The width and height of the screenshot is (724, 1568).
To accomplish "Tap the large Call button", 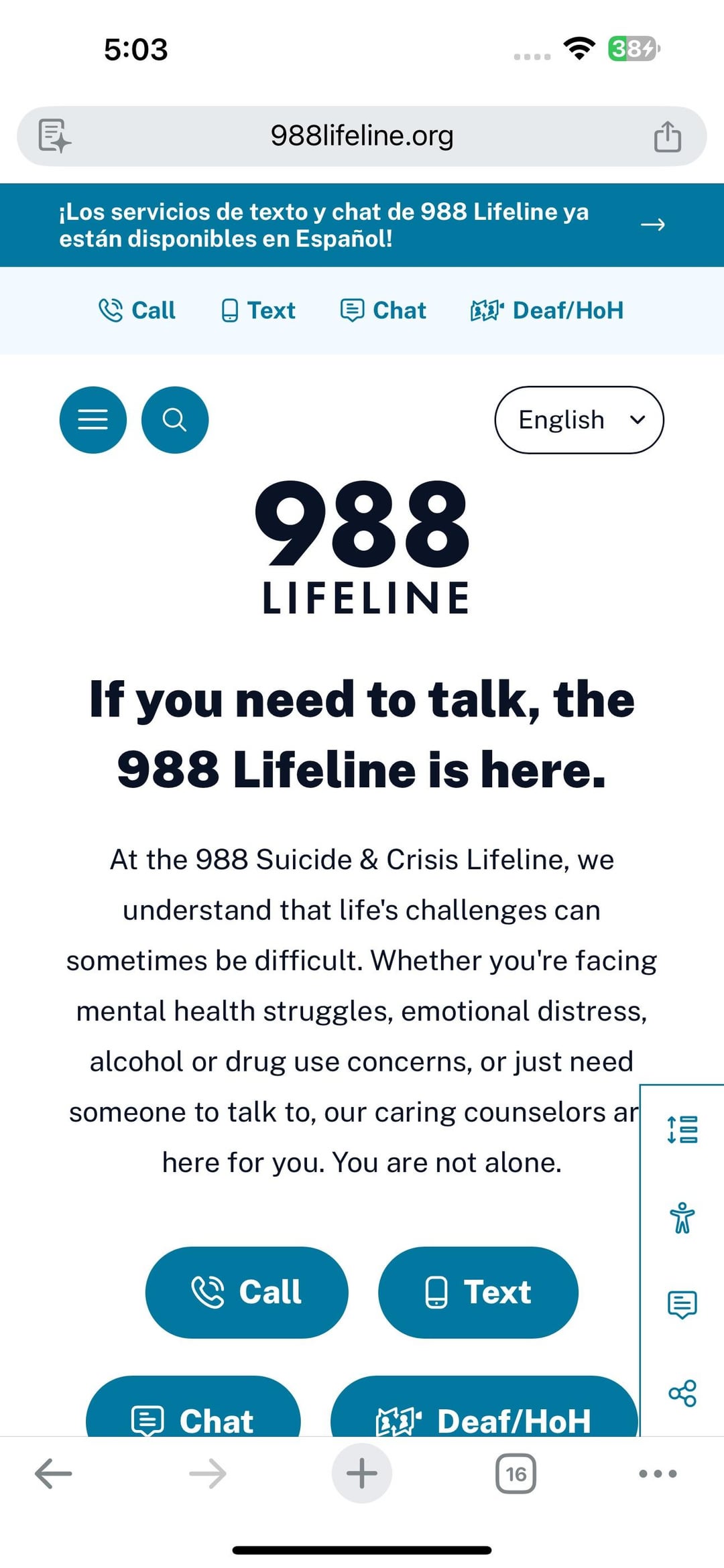I will tap(247, 1292).
